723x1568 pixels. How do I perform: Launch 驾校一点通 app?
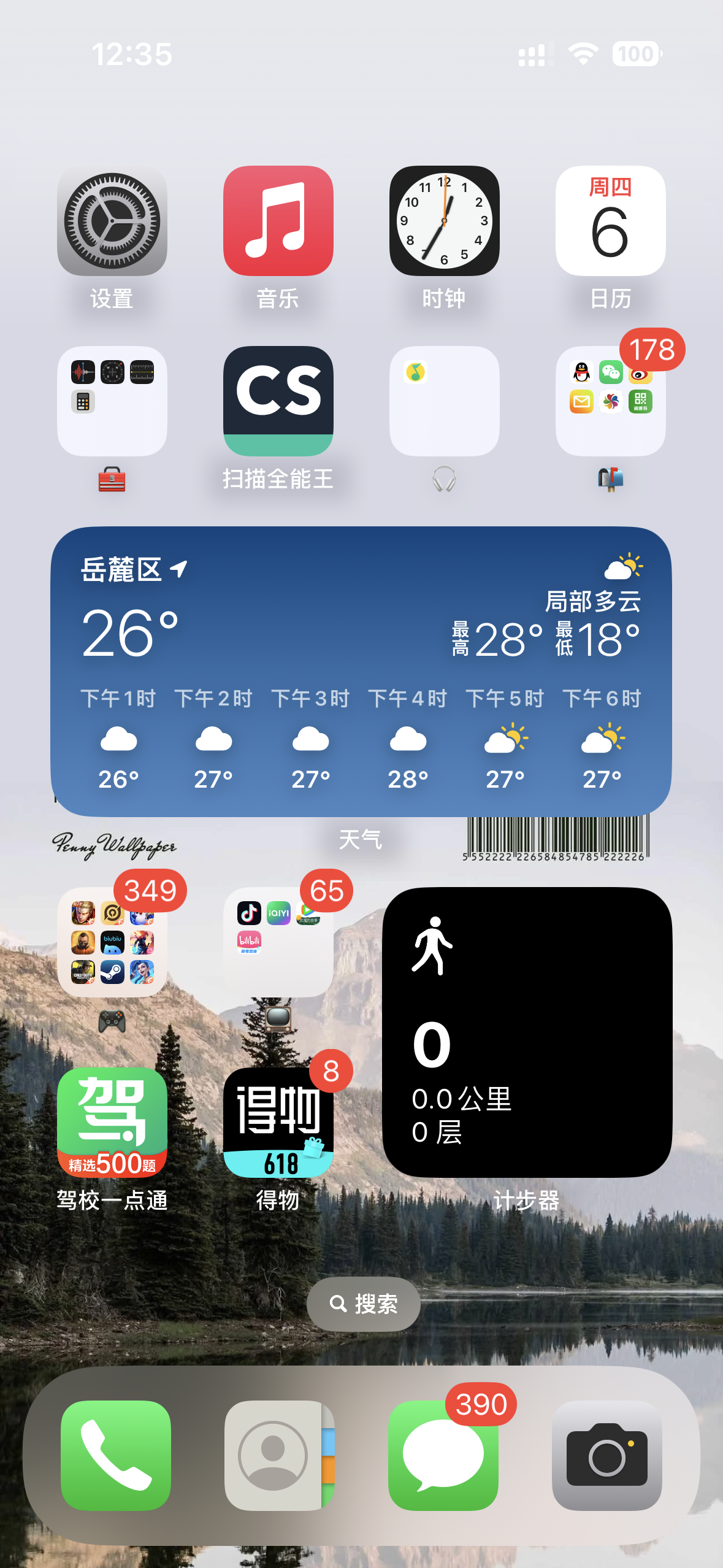pyautogui.click(x=112, y=1122)
